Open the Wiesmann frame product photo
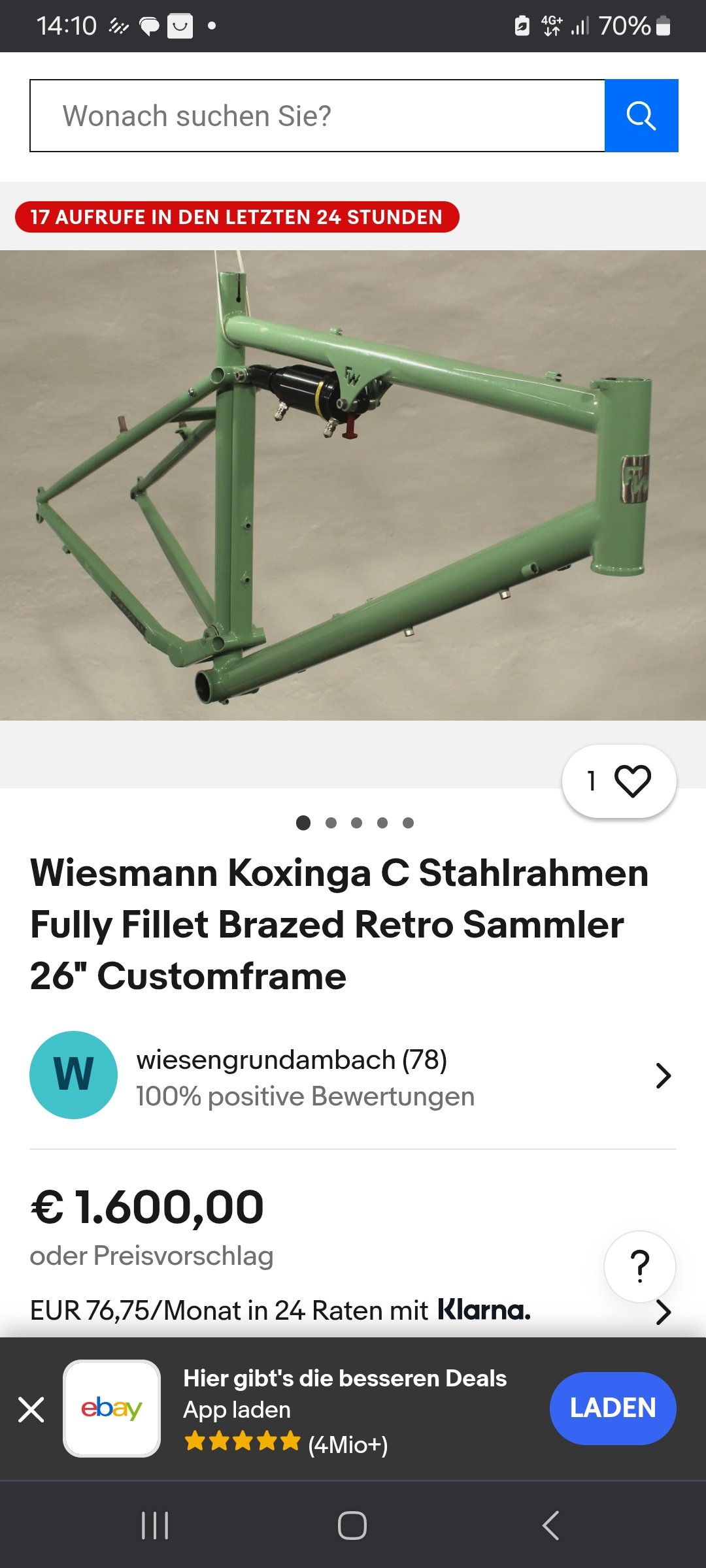This screenshot has width=706, height=1568. tap(353, 485)
